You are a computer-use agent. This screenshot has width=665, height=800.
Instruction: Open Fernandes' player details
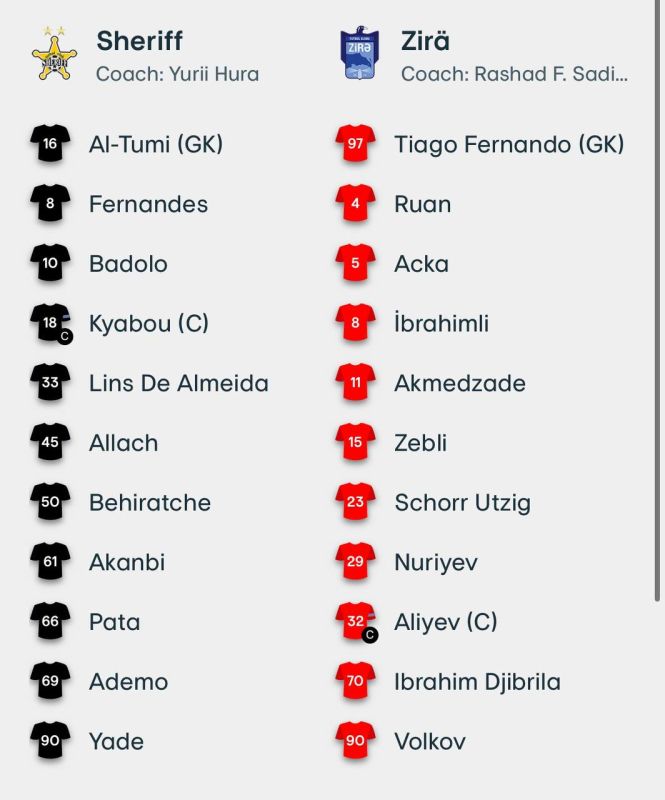[x=148, y=204]
